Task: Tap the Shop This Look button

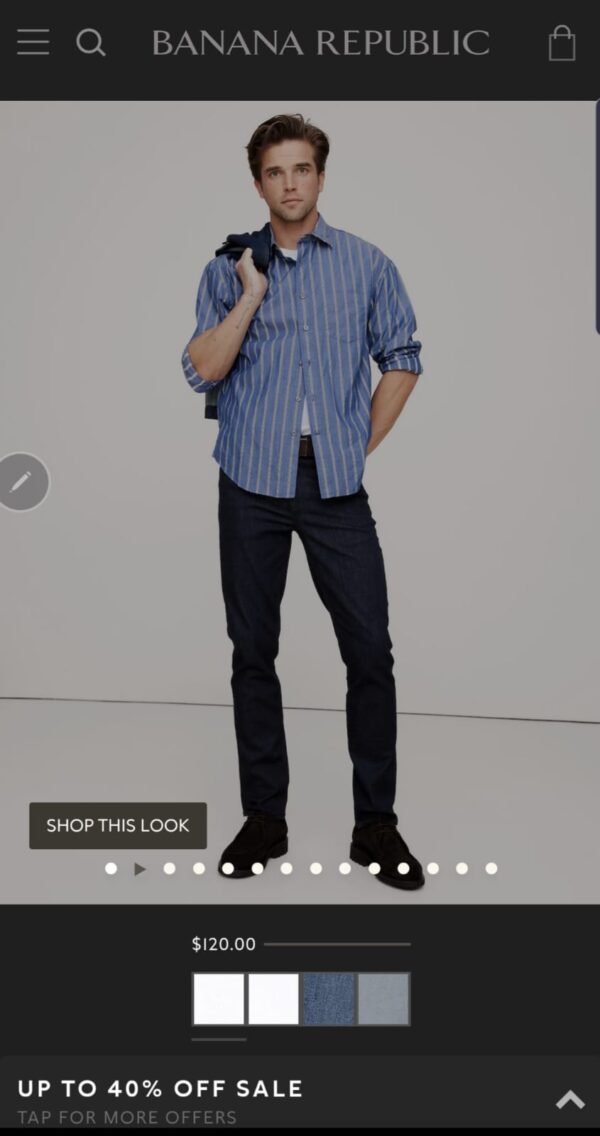Action: point(118,826)
